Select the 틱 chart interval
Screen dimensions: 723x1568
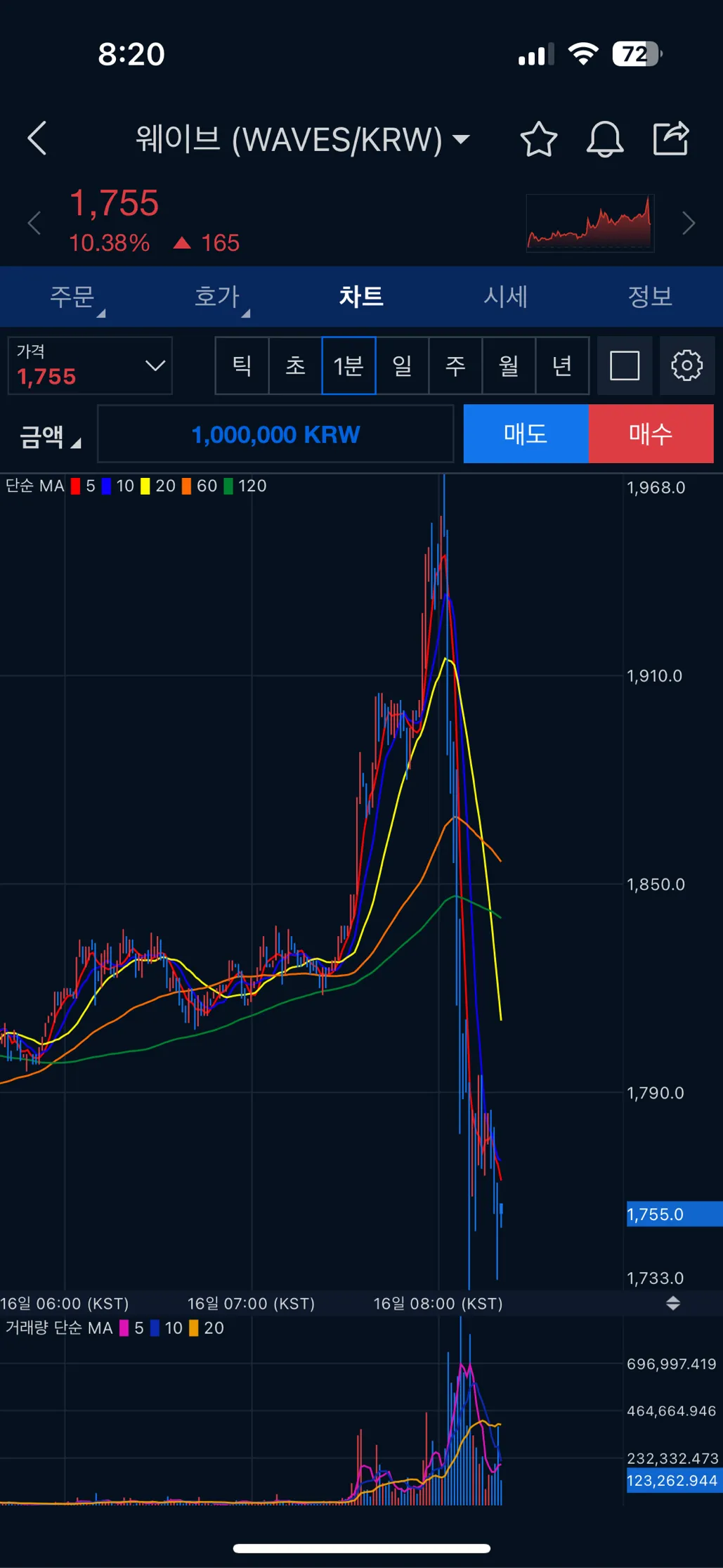click(x=242, y=365)
